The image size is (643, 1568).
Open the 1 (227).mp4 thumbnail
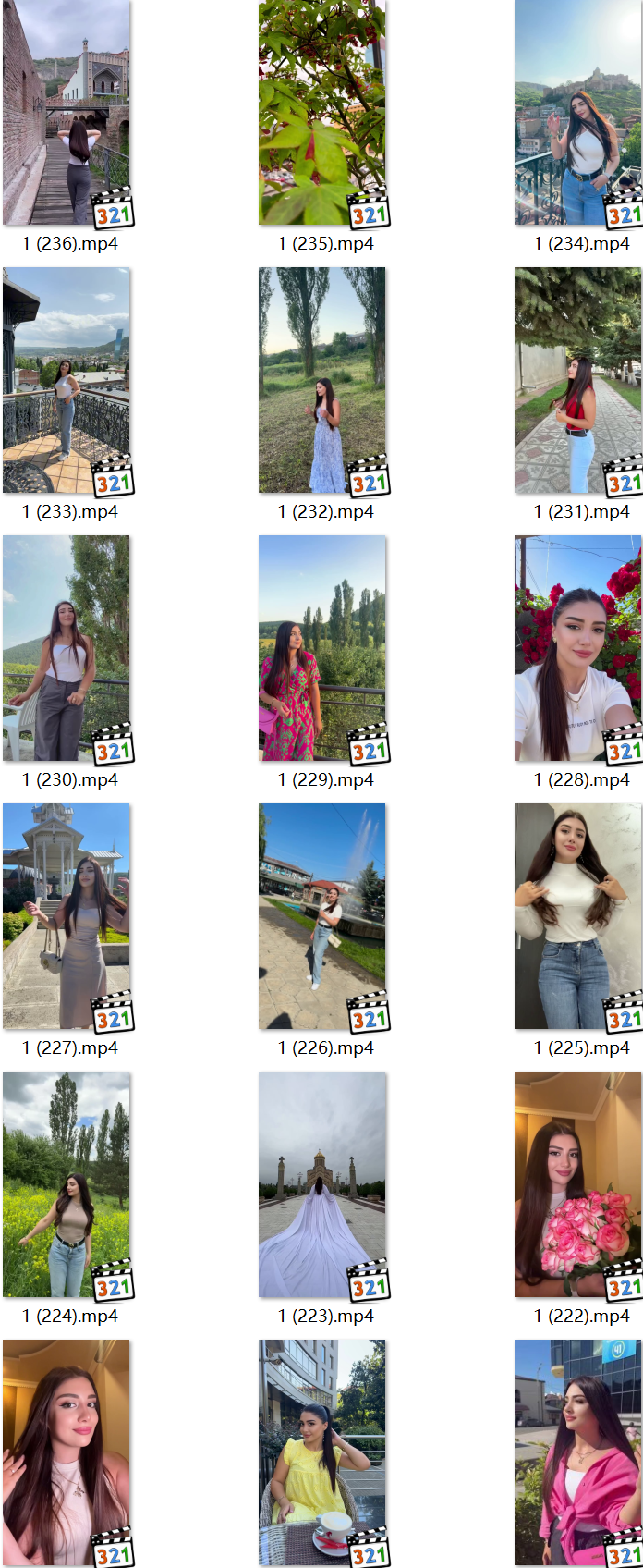[x=67, y=917]
